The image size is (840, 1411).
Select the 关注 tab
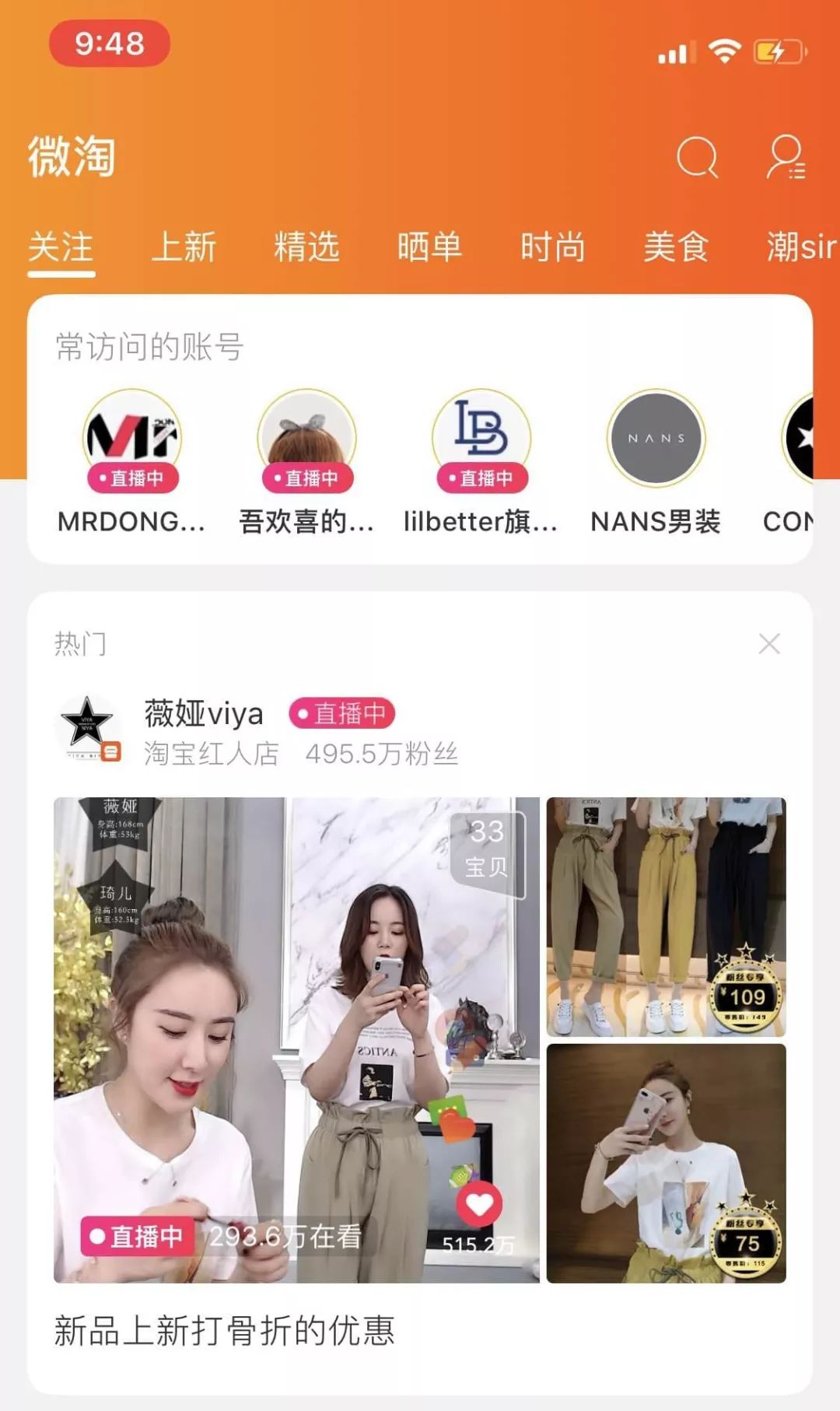(61, 247)
